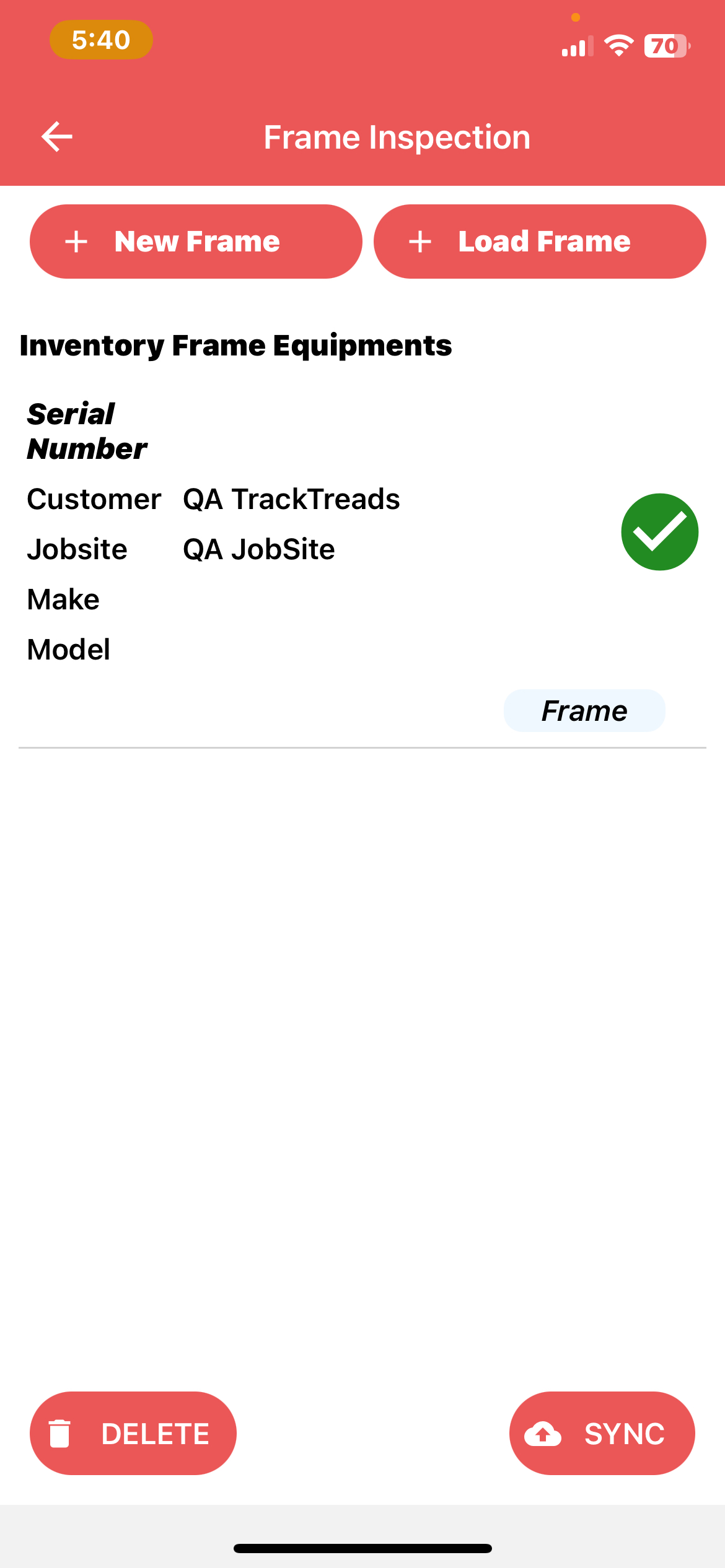The height and width of the screenshot is (1568, 725).
Task: Tap the Load Frame button
Action: [540, 242]
